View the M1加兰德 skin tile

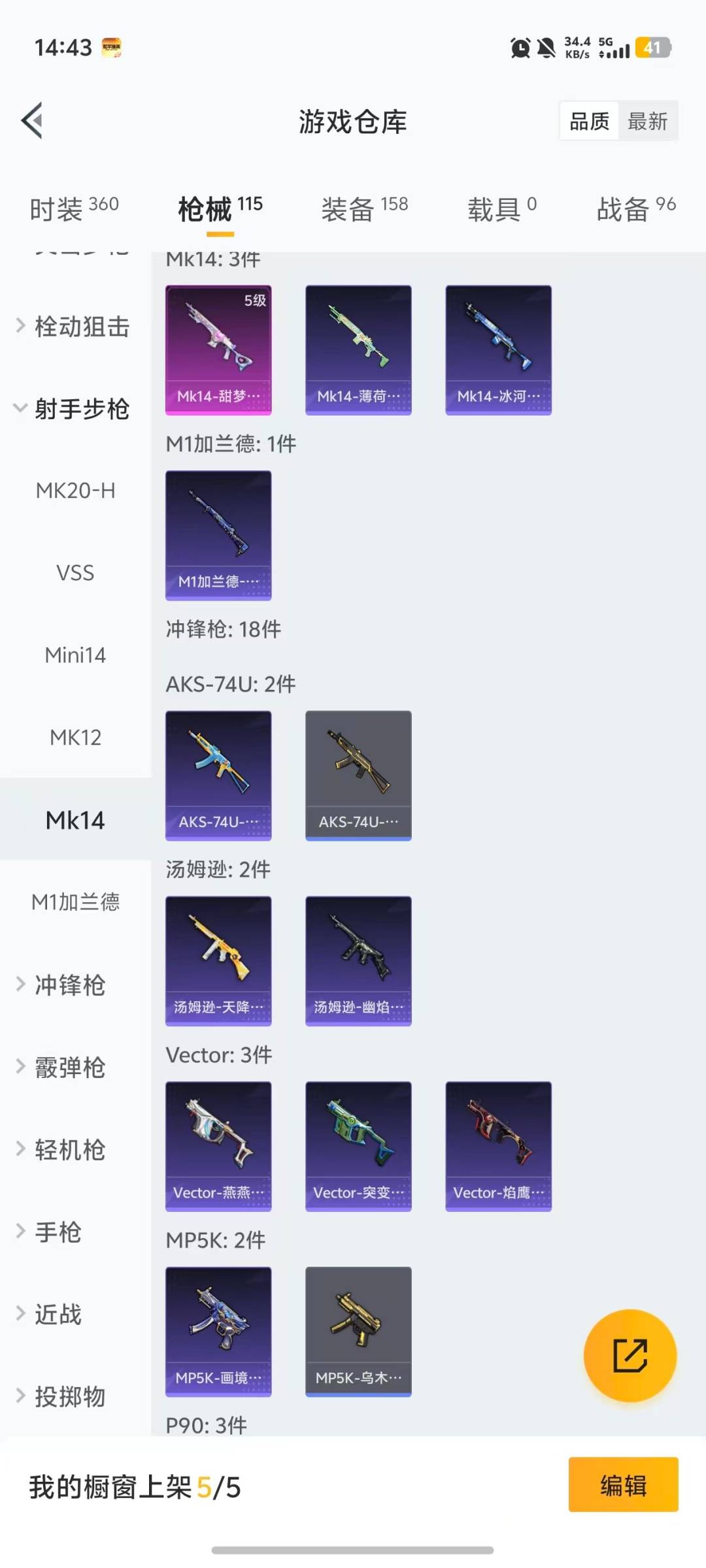pyautogui.click(x=218, y=535)
